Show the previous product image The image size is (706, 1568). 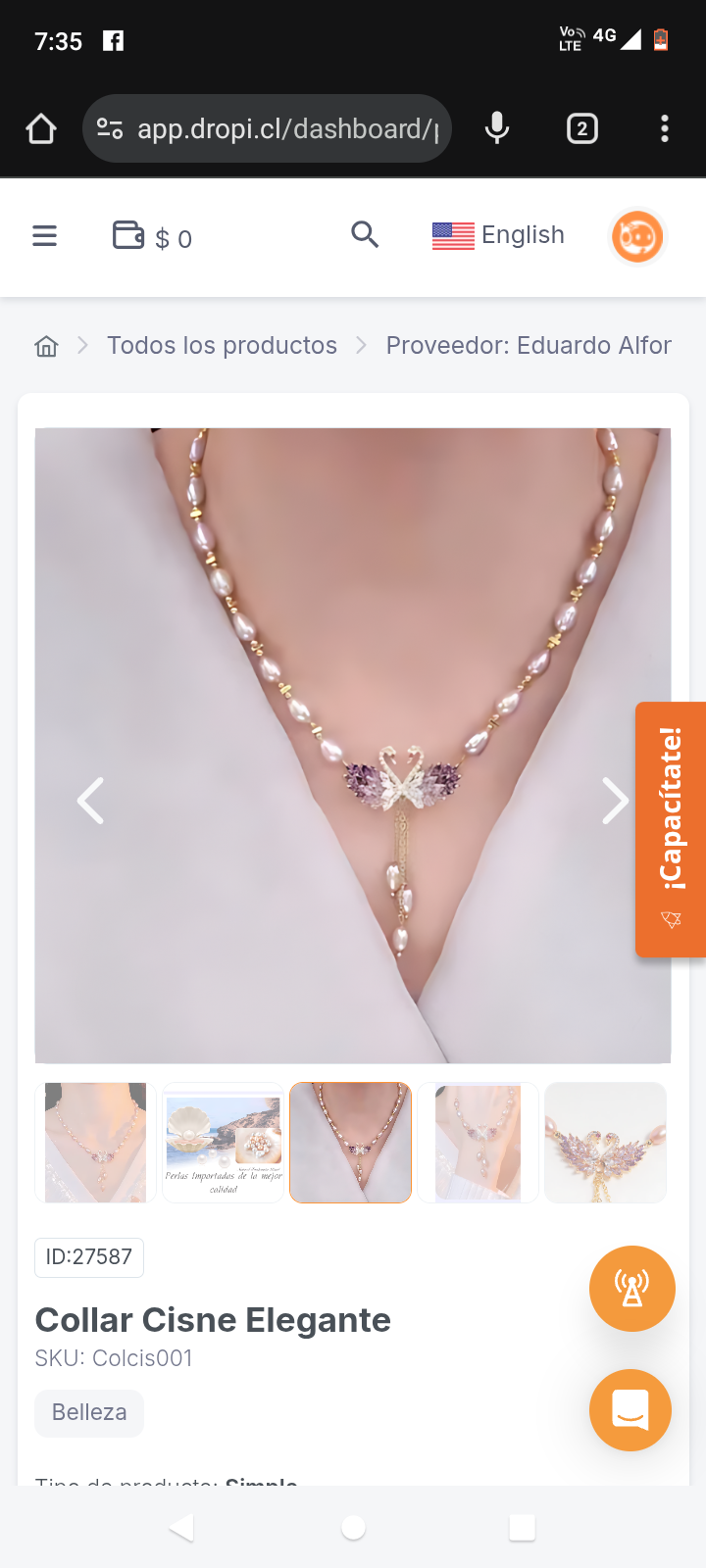[x=90, y=801]
